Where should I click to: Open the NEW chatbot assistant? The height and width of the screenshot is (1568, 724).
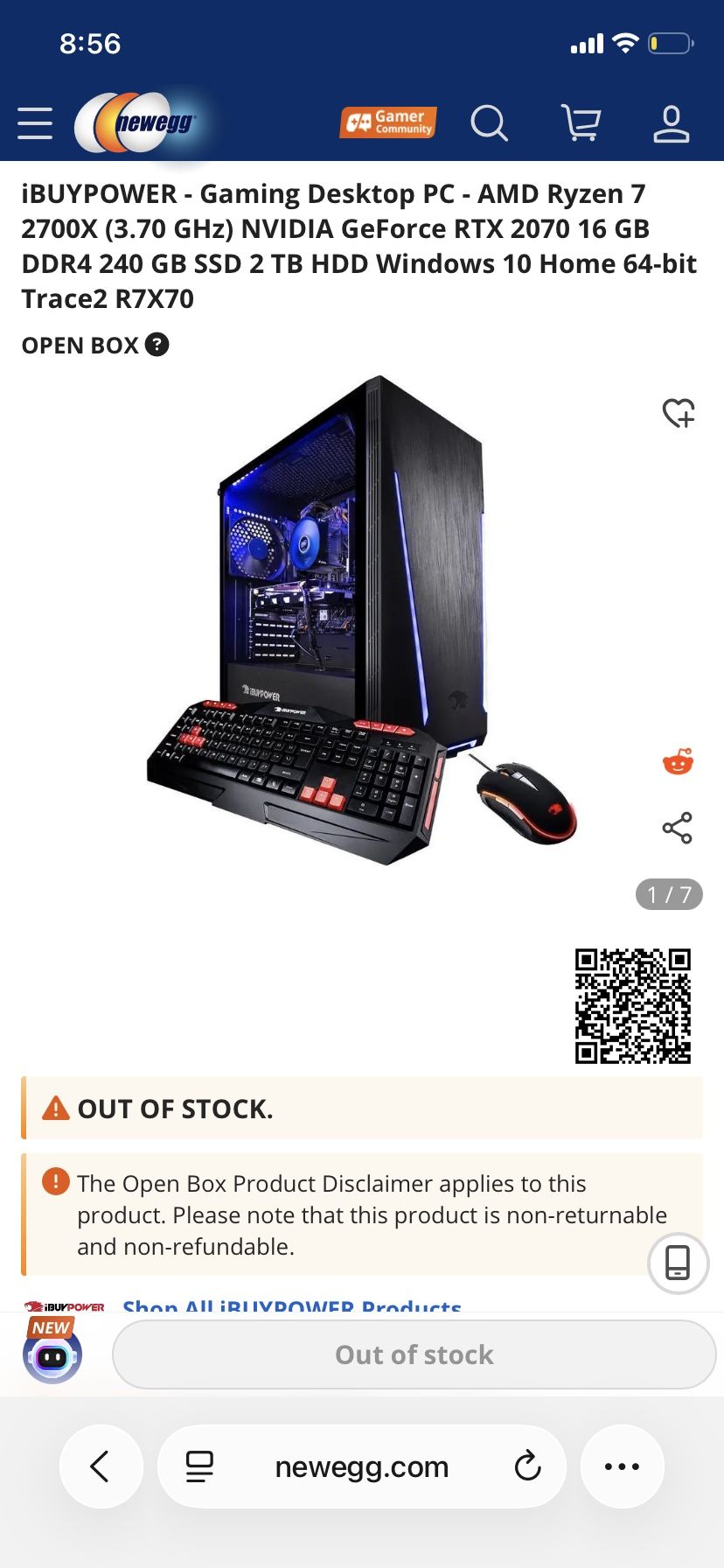[52, 1354]
